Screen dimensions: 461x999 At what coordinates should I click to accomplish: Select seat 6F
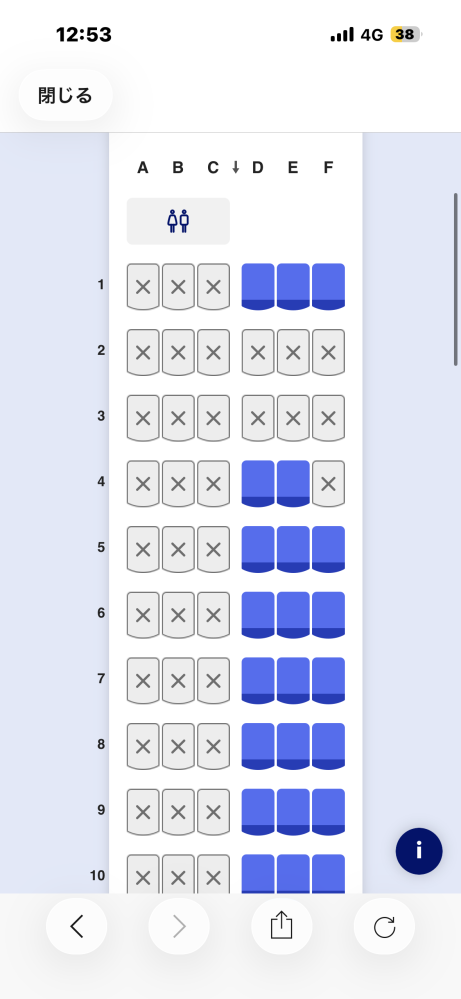[x=329, y=615]
